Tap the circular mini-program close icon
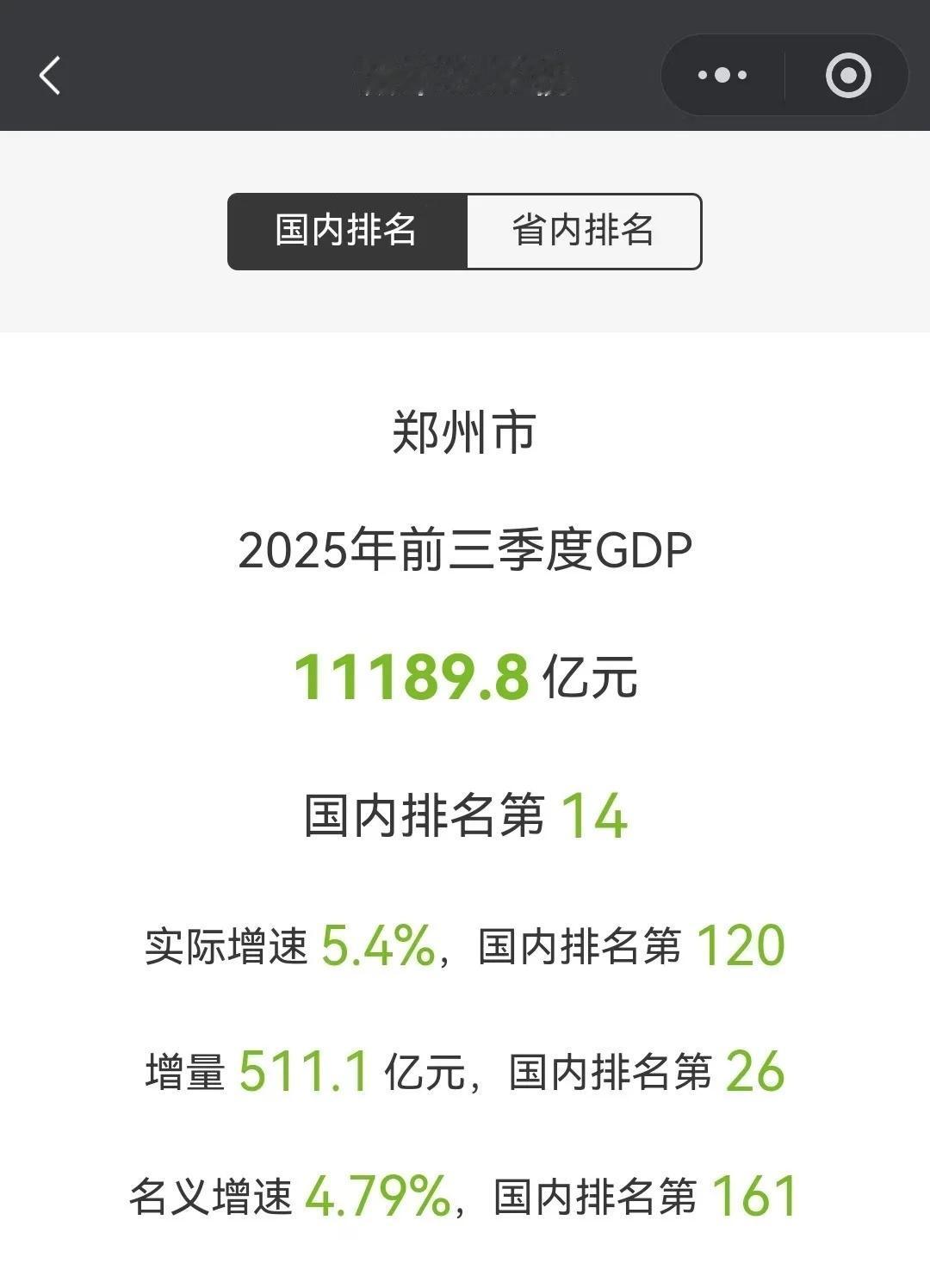 (x=846, y=75)
